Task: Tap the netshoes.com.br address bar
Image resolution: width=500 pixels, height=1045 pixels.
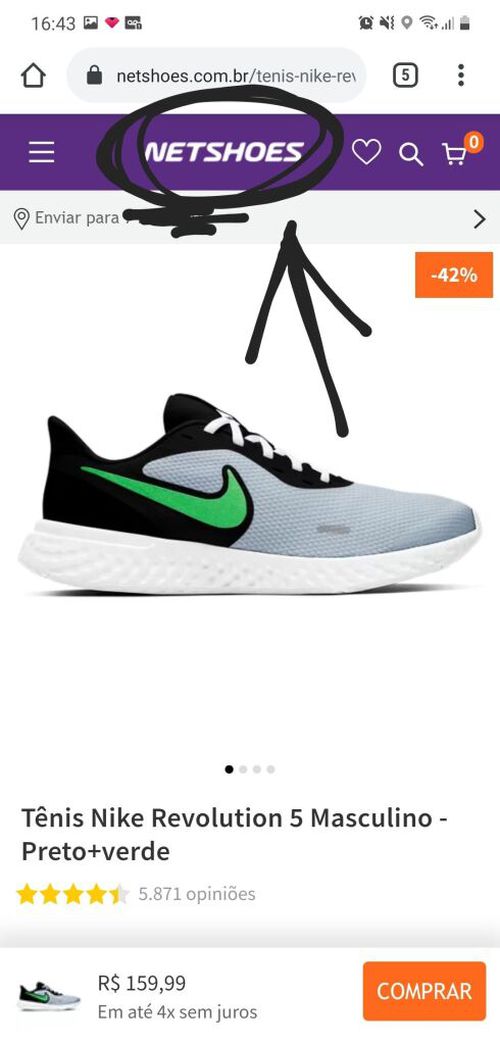Action: [x=217, y=75]
